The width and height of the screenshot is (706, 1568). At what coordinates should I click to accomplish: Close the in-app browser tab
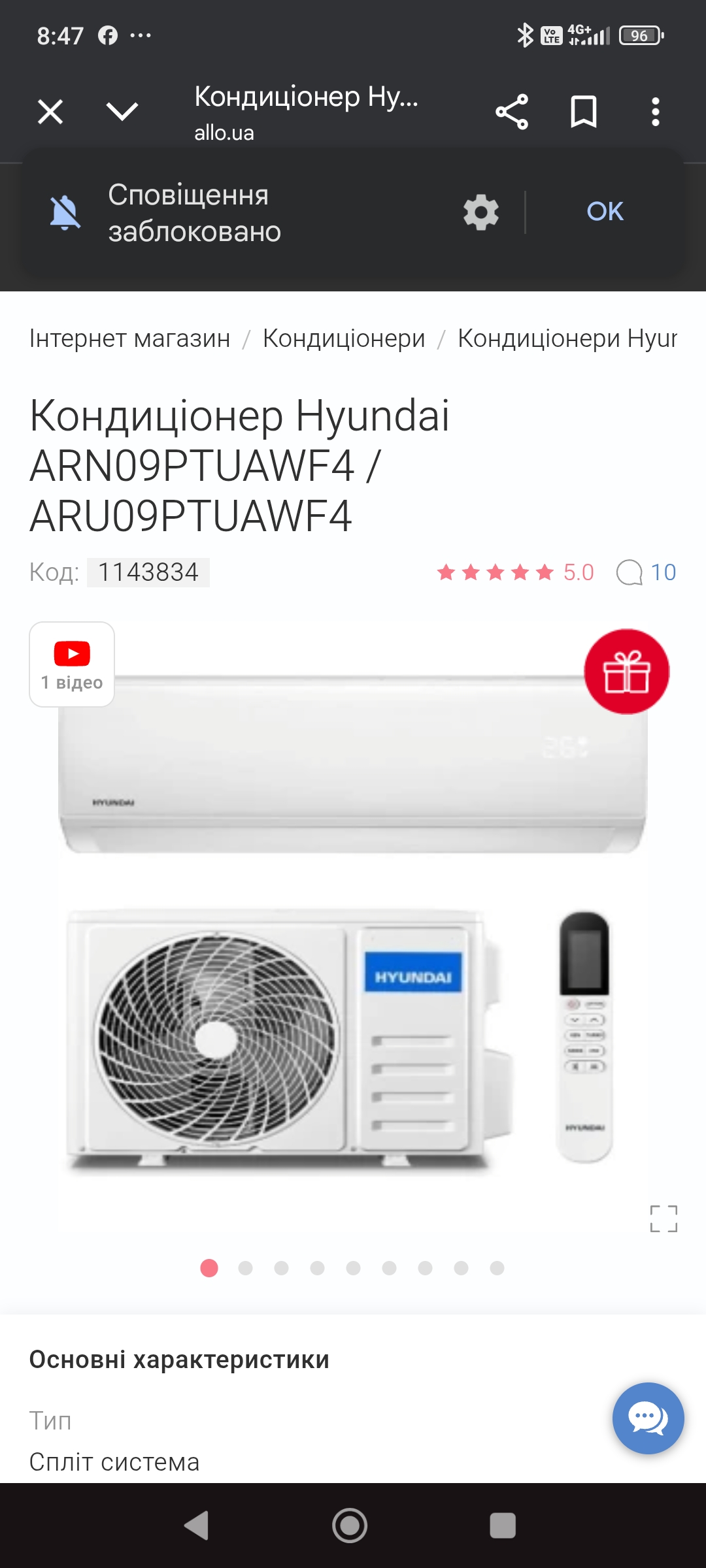(50, 112)
